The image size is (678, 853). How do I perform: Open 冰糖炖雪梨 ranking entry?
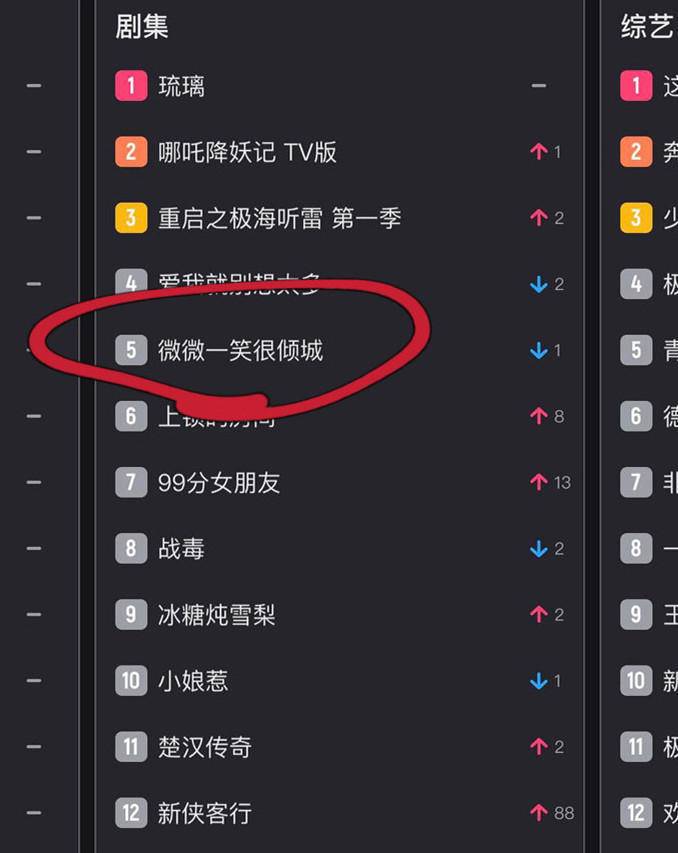tap(216, 615)
